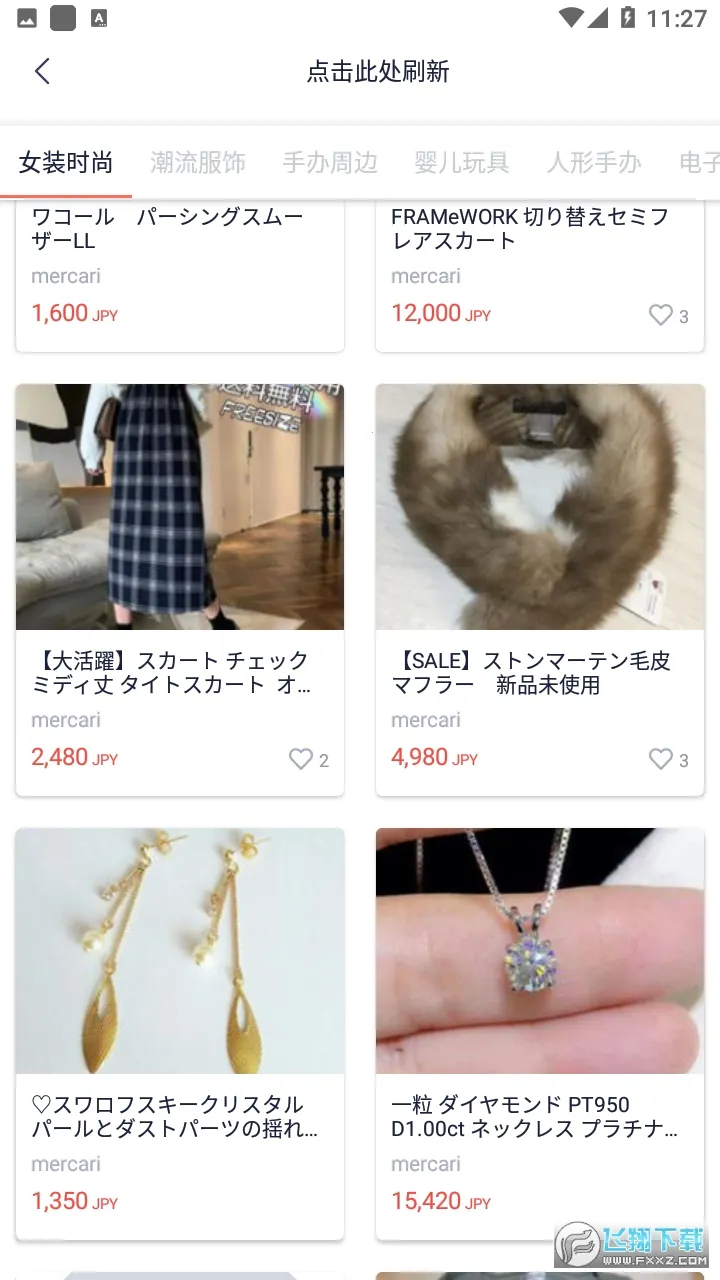Like the FRAMeWORK skirt priced 12,000 JPY
The image size is (720, 1280).
pyautogui.click(x=662, y=316)
